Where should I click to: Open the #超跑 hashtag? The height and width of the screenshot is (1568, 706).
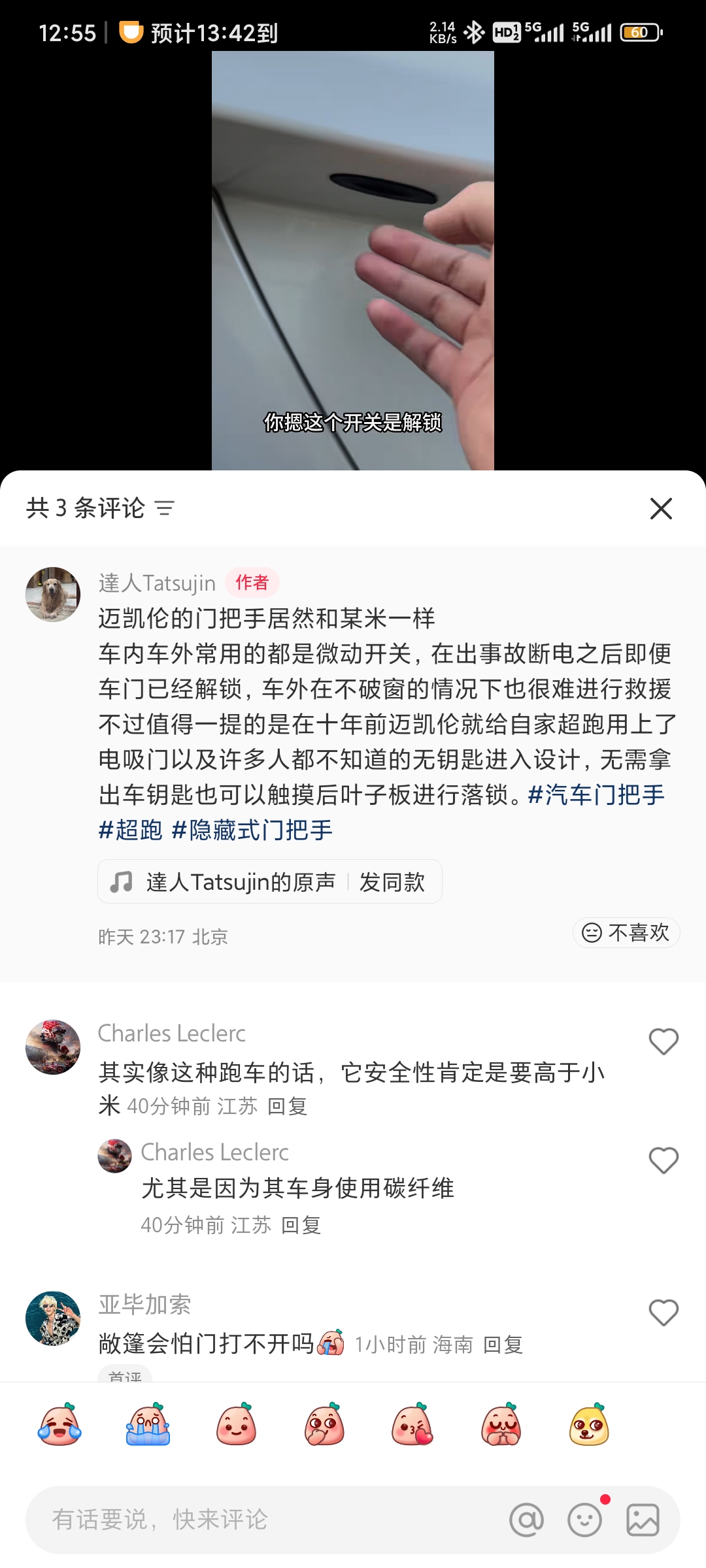pos(130,830)
